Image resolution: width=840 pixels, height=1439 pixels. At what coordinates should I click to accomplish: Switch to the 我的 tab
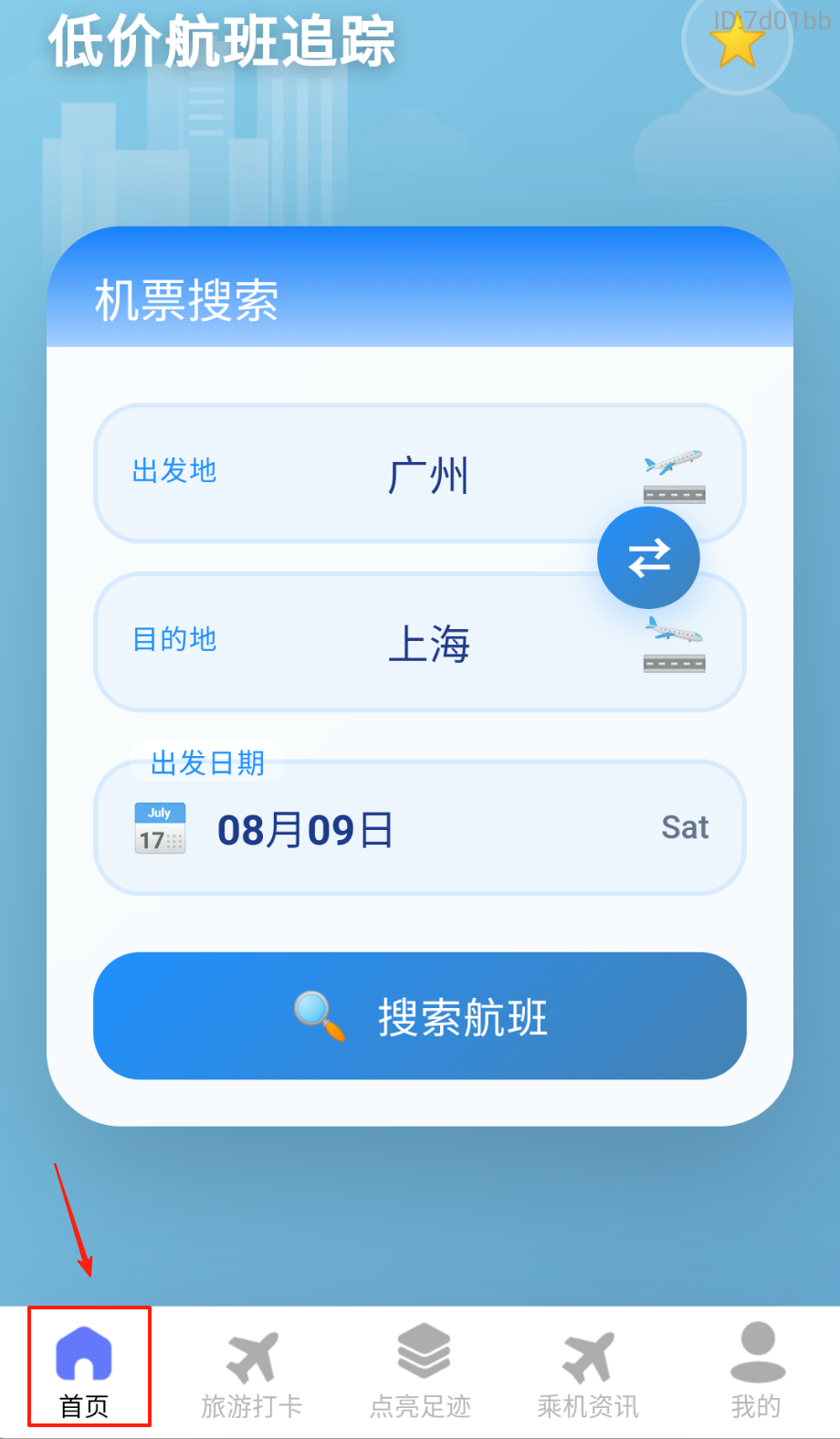[756, 1370]
